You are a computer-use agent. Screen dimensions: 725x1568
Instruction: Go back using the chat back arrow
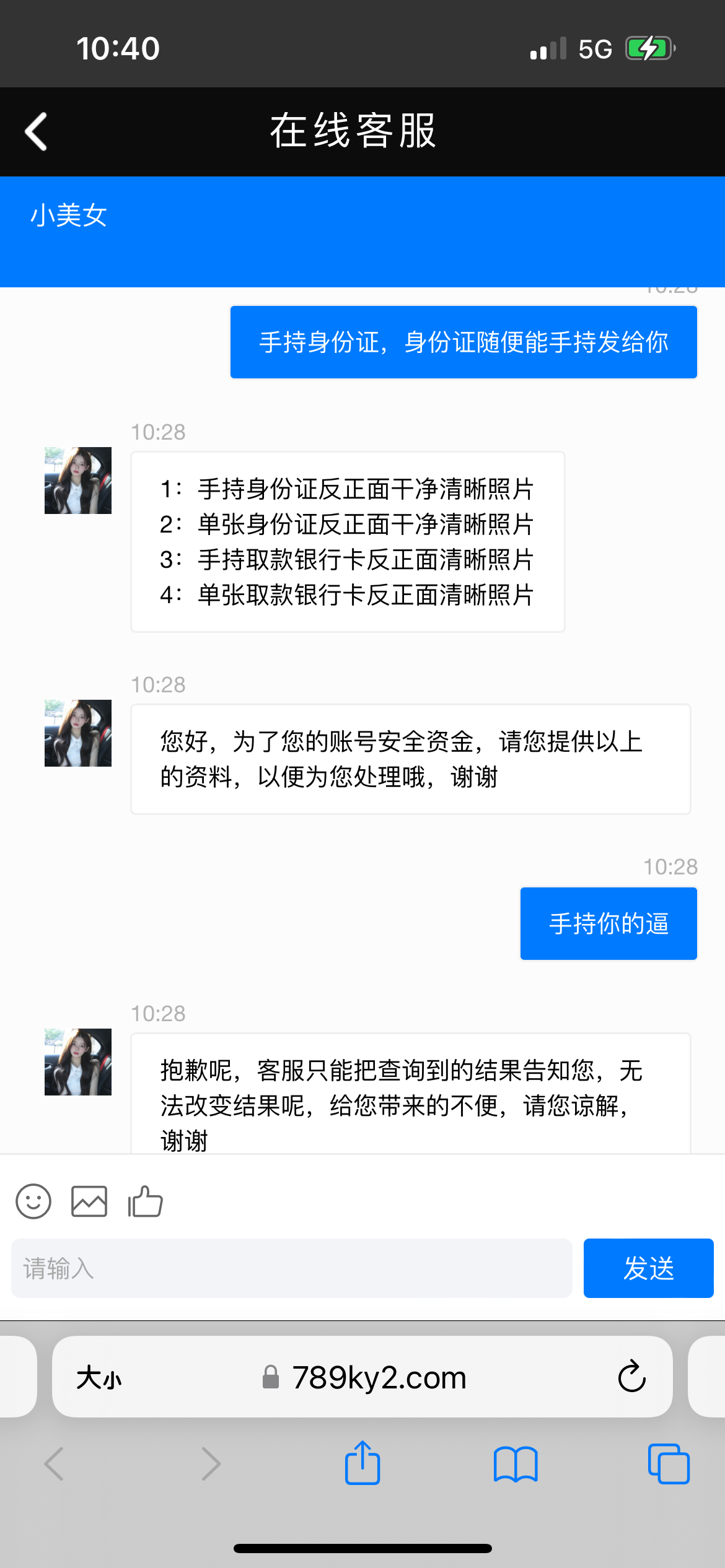click(35, 131)
